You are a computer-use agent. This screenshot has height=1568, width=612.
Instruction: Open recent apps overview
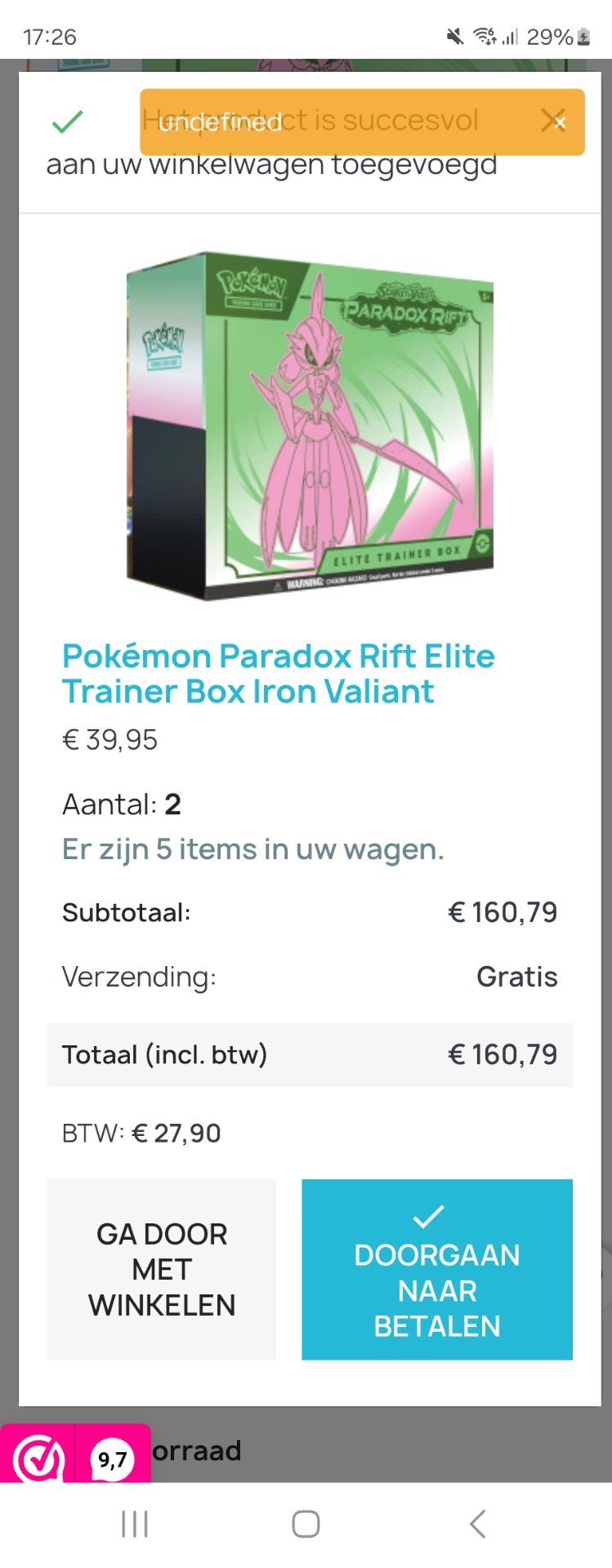click(x=135, y=1523)
